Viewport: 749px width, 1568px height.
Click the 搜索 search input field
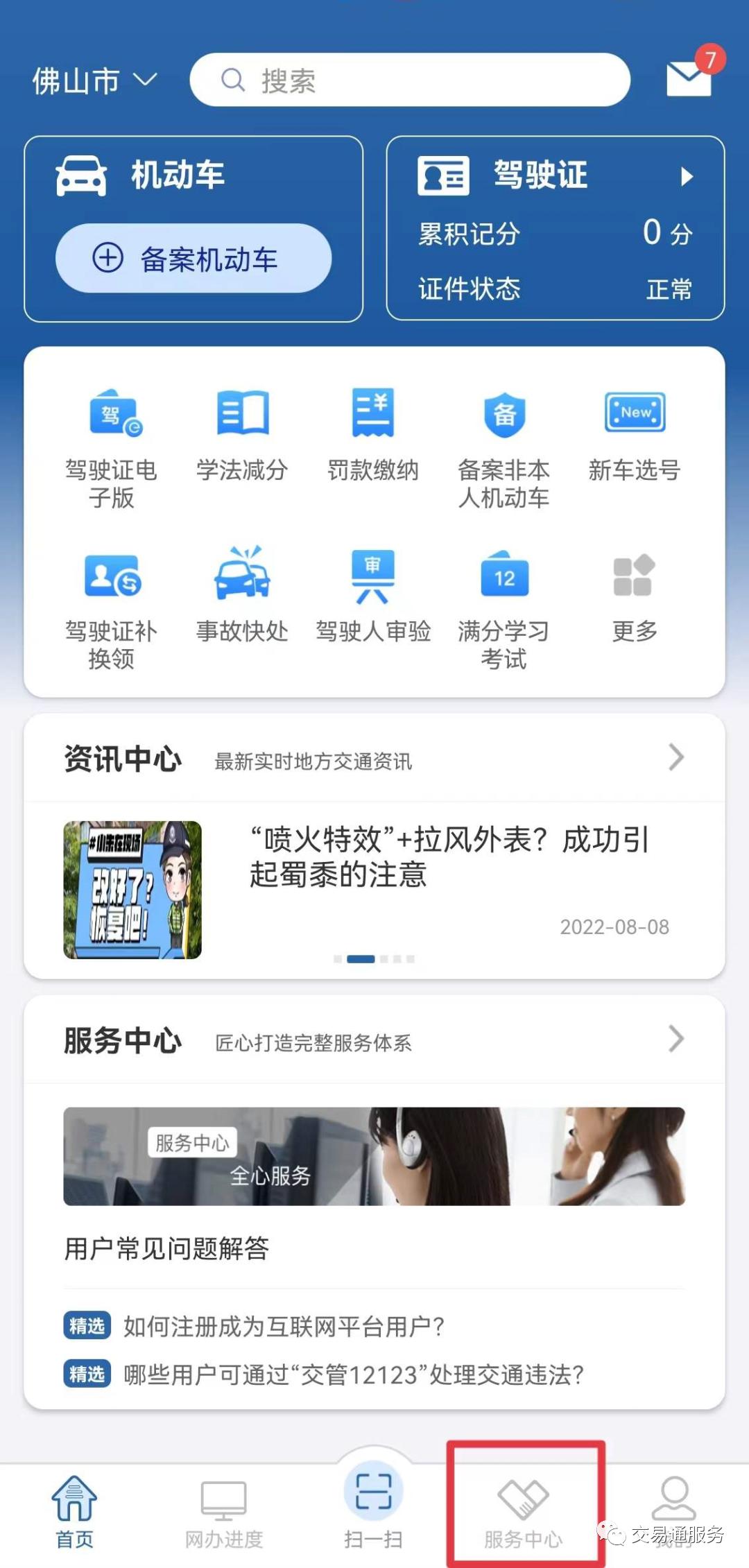(x=409, y=81)
